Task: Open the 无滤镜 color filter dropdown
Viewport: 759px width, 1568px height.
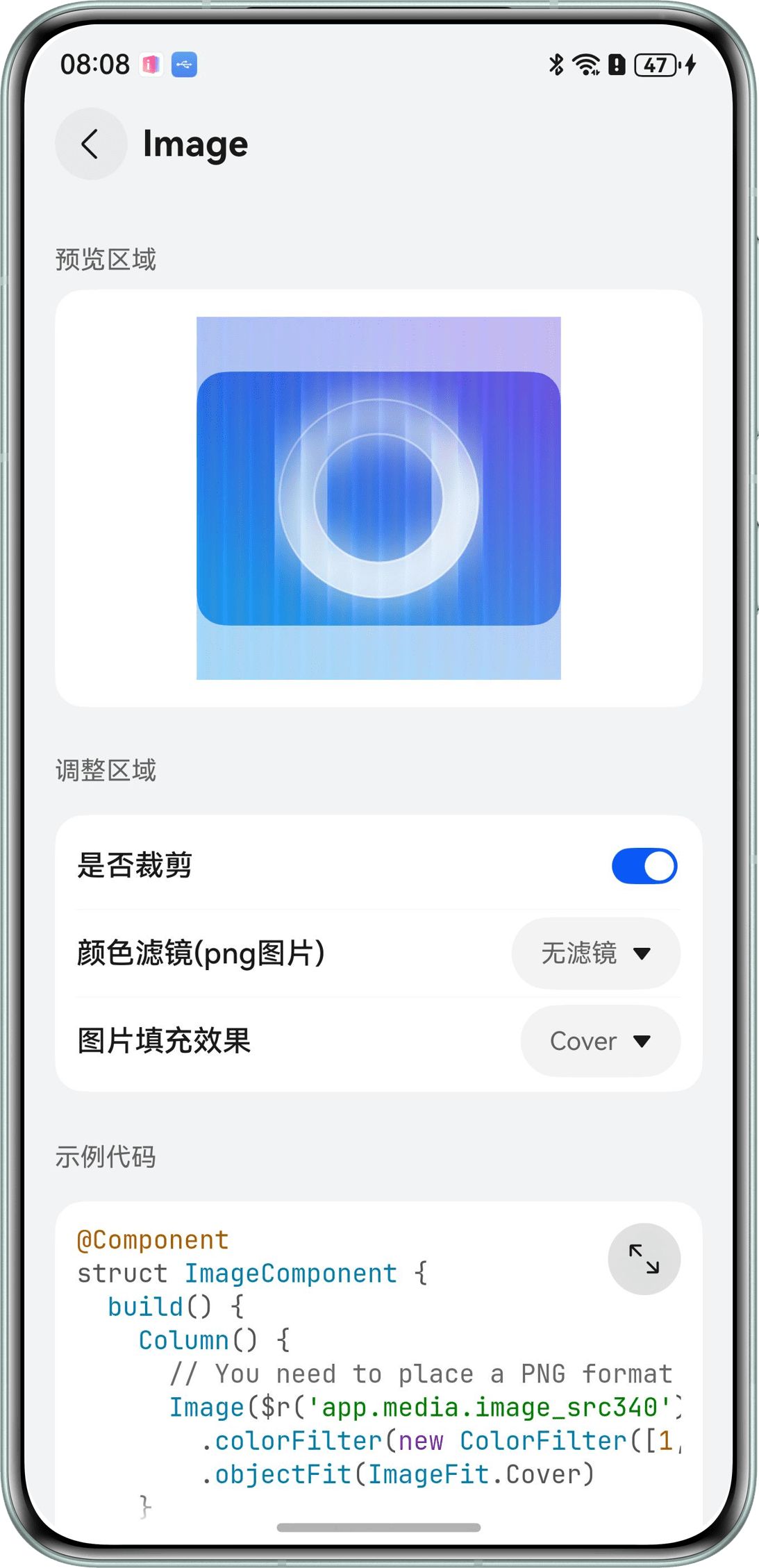Action: click(x=596, y=953)
